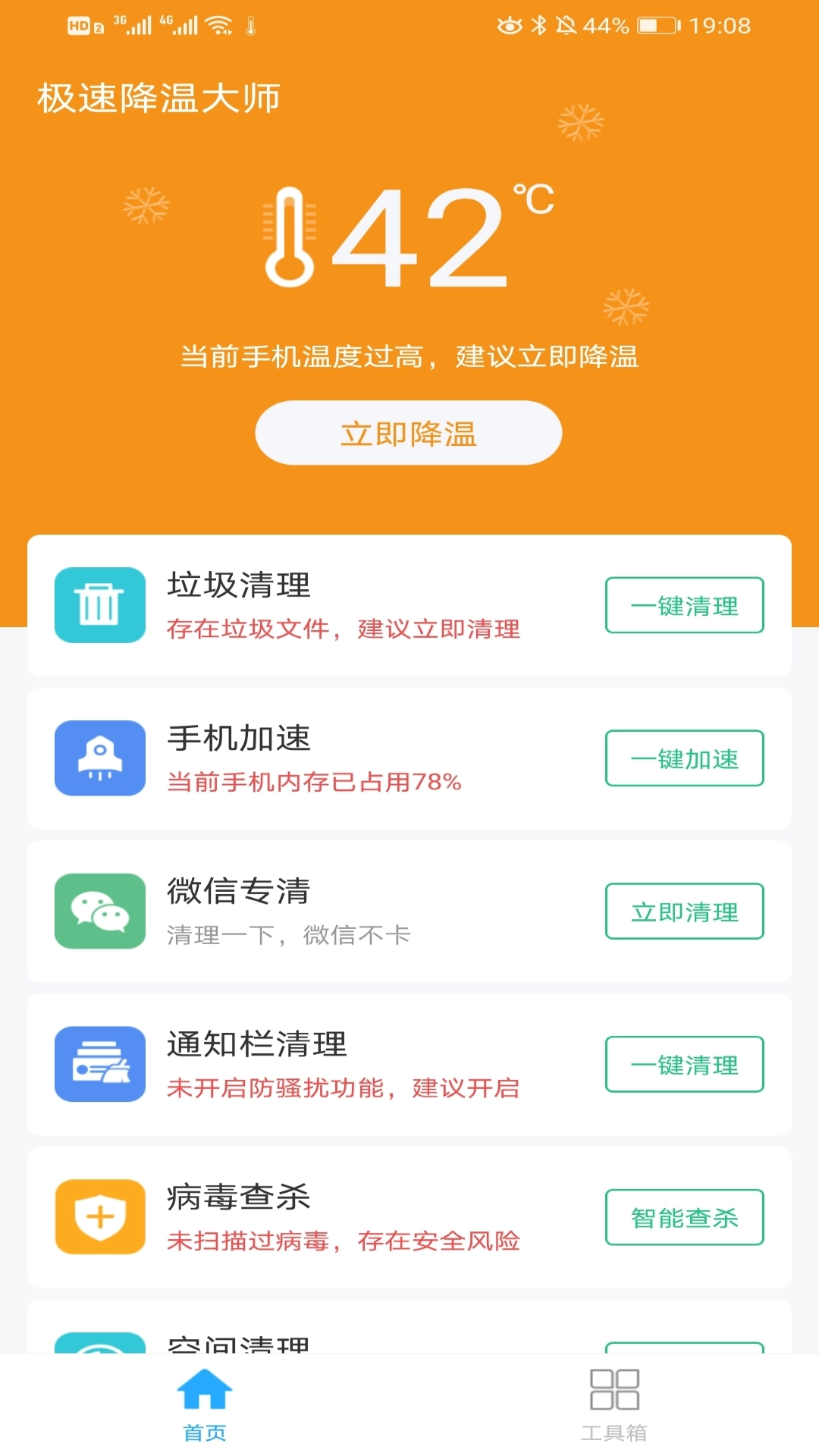This screenshot has width=819, height=1456.
Task: Open WeChat cleanup via the WeChat icon
Action: (x=99, y=912)
